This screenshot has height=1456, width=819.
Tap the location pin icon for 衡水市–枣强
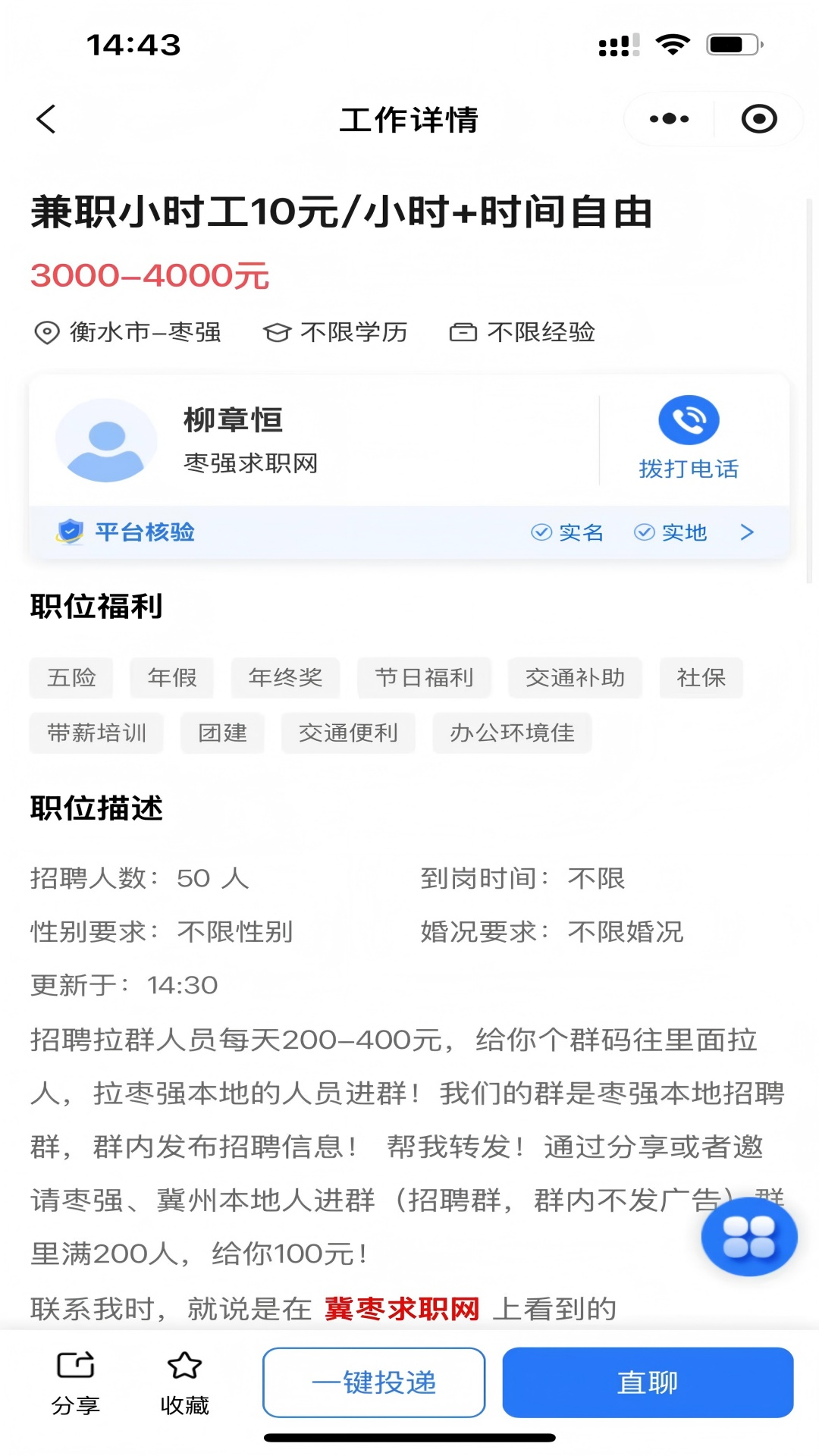coord(47,332)
